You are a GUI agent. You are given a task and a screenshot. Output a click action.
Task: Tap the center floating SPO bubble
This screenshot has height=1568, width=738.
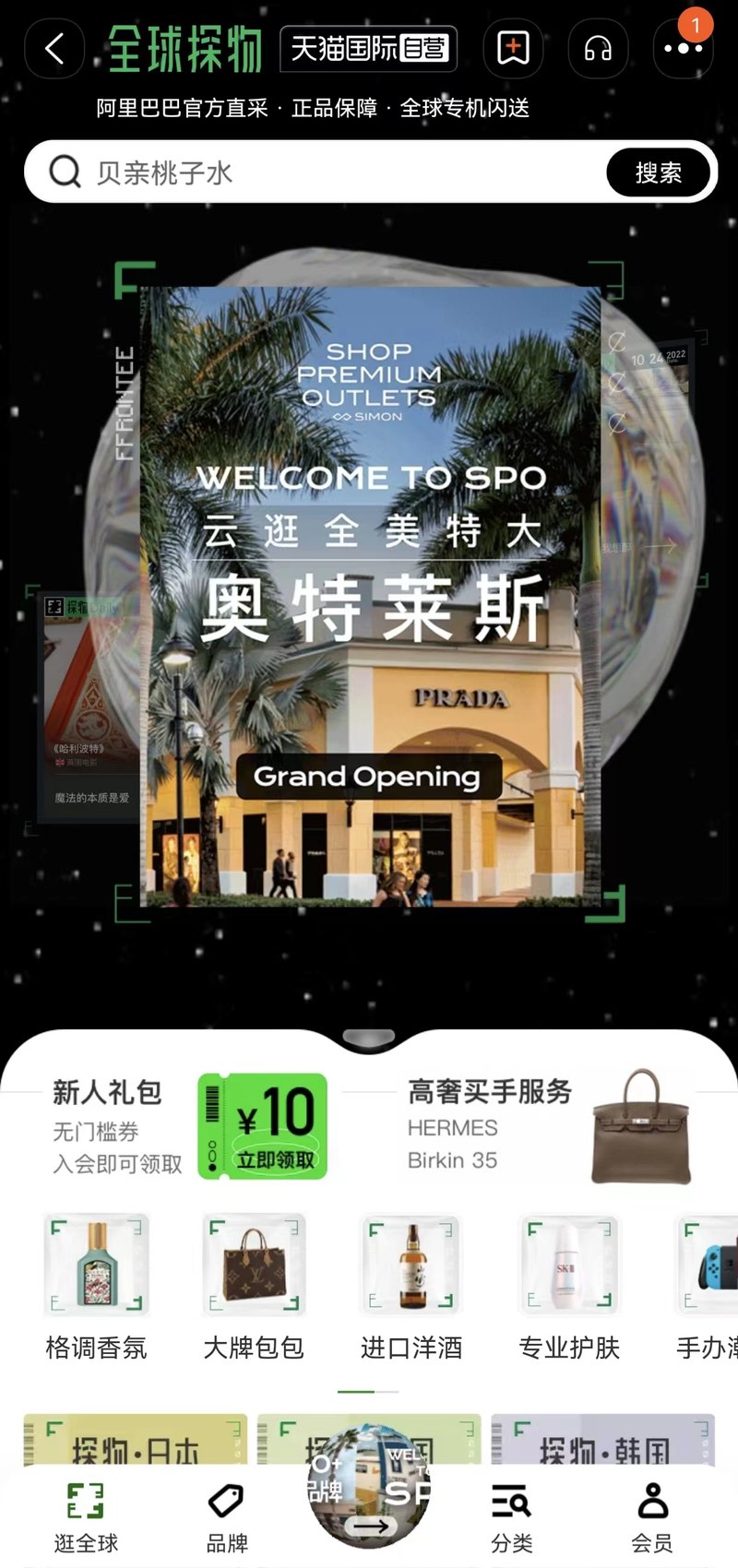pyautogui.click(x=369, y=1485)
